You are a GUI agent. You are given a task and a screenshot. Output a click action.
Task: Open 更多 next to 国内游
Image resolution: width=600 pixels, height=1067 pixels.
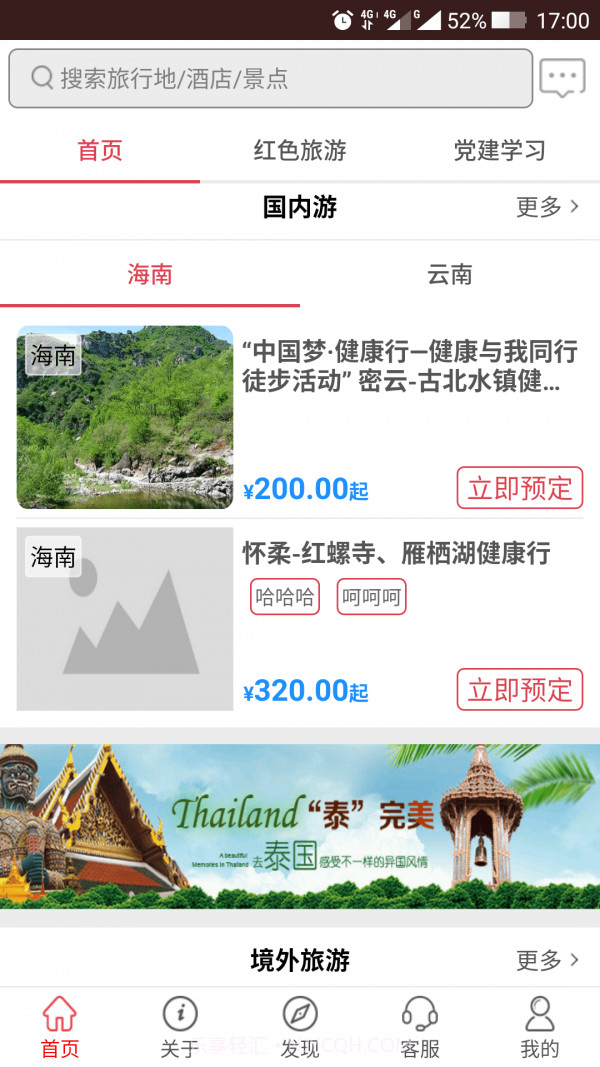(x=547, y=207)
